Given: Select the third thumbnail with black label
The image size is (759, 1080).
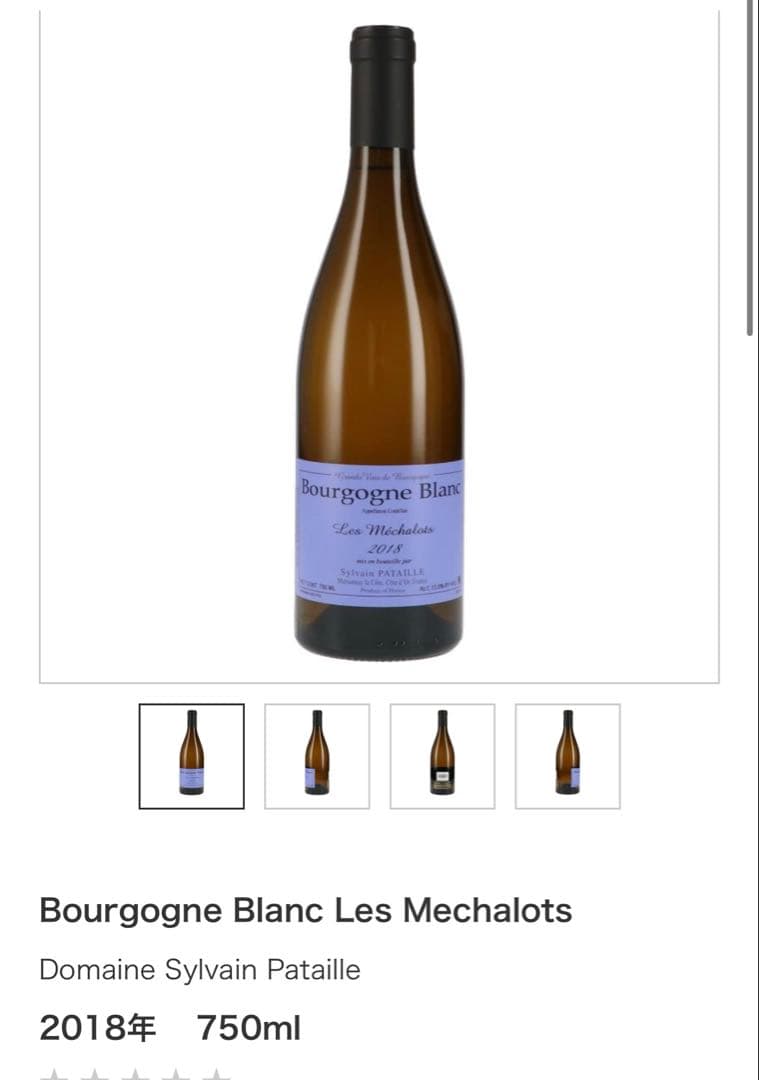Looking at the screenshot, I should (x=442, y=756).
